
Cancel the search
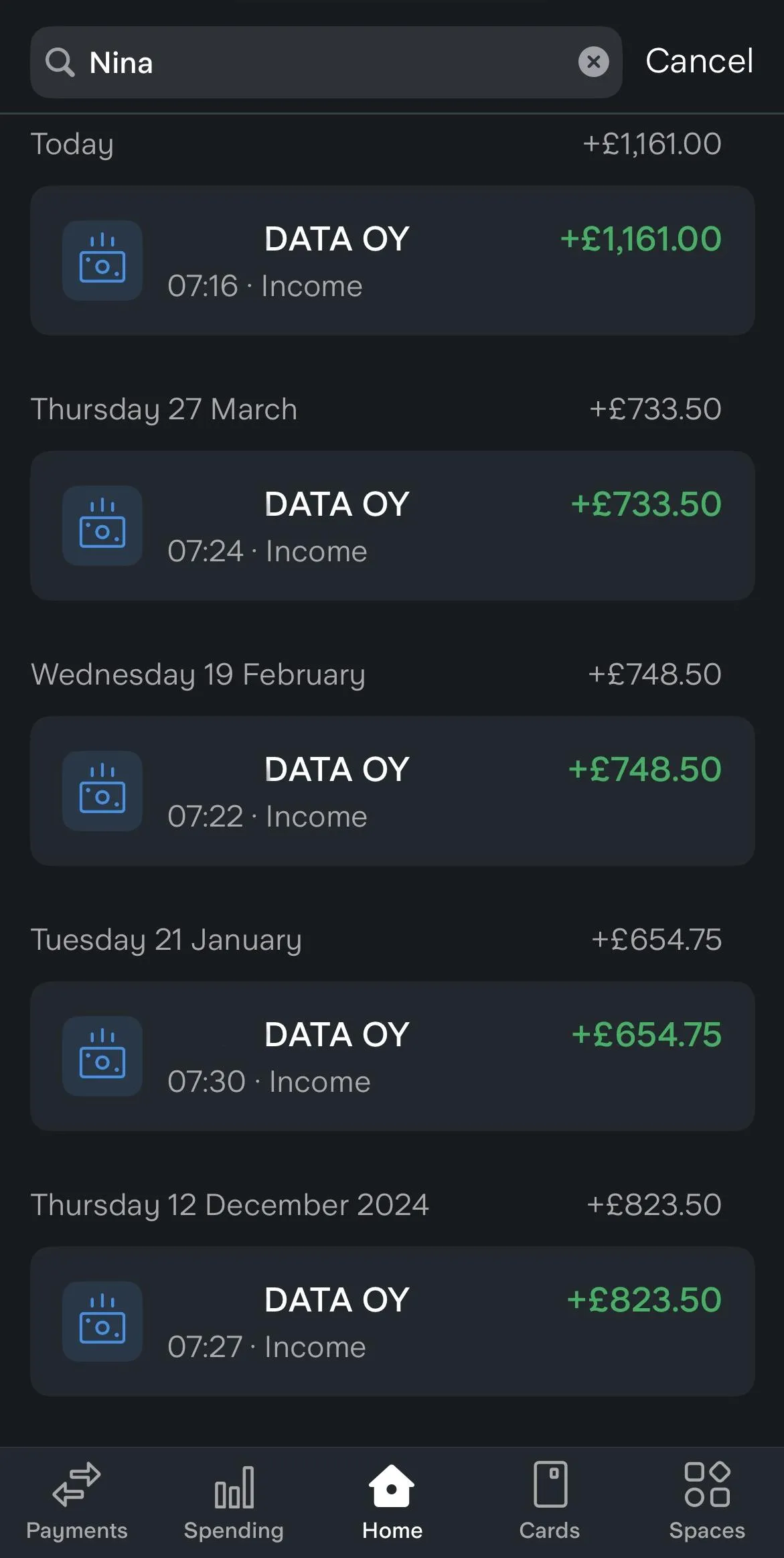click(699, 62)
